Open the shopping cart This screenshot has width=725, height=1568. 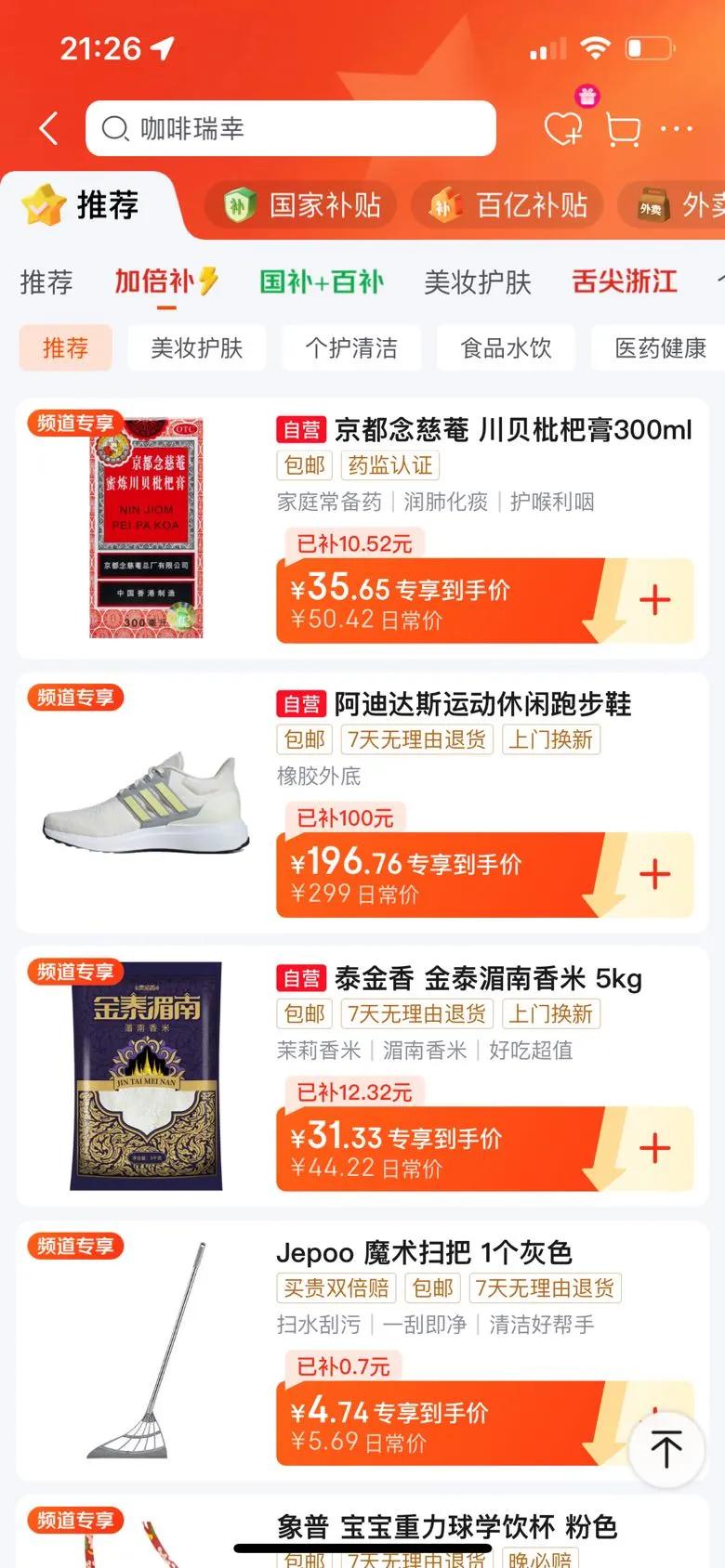pos(622,128)
